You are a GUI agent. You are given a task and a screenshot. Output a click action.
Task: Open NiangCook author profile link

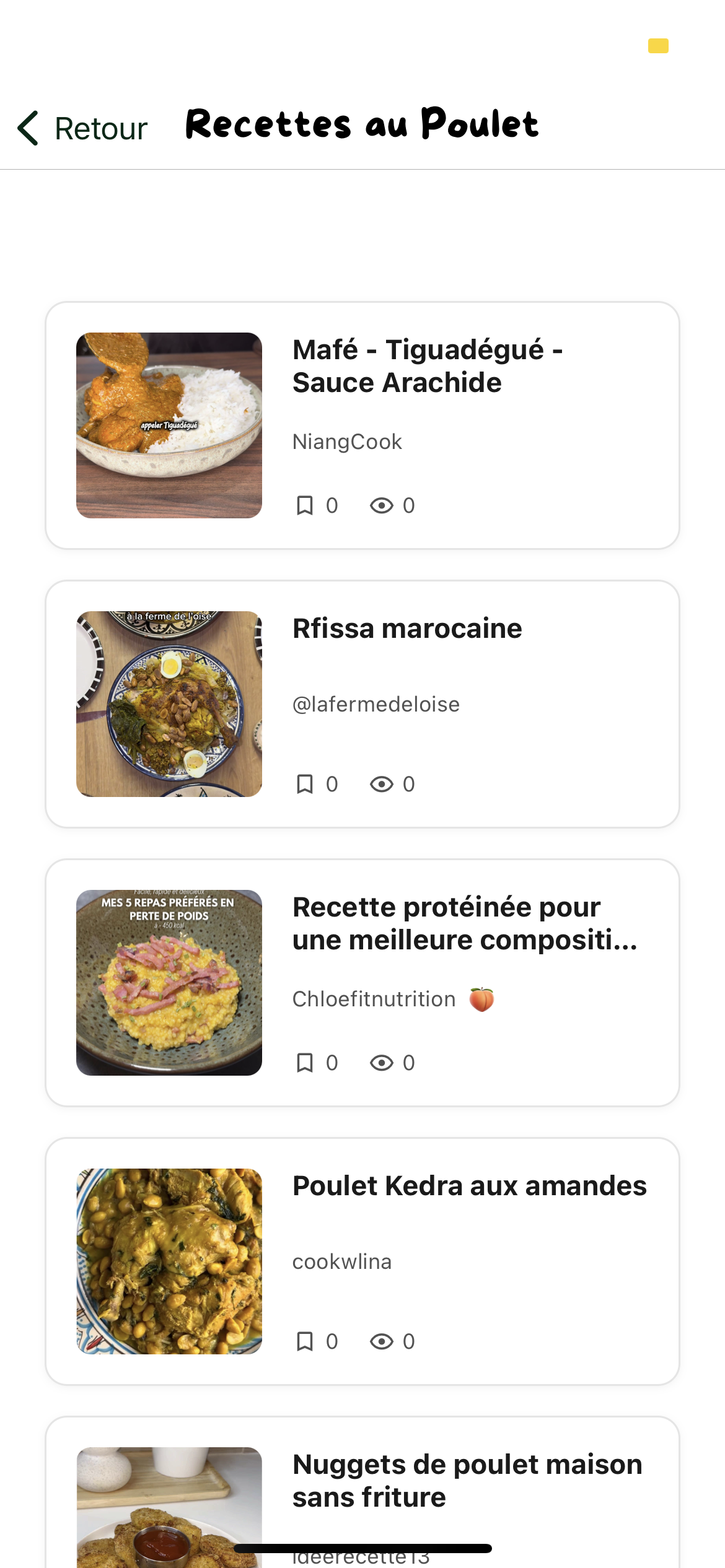click(x=347, y=441)
